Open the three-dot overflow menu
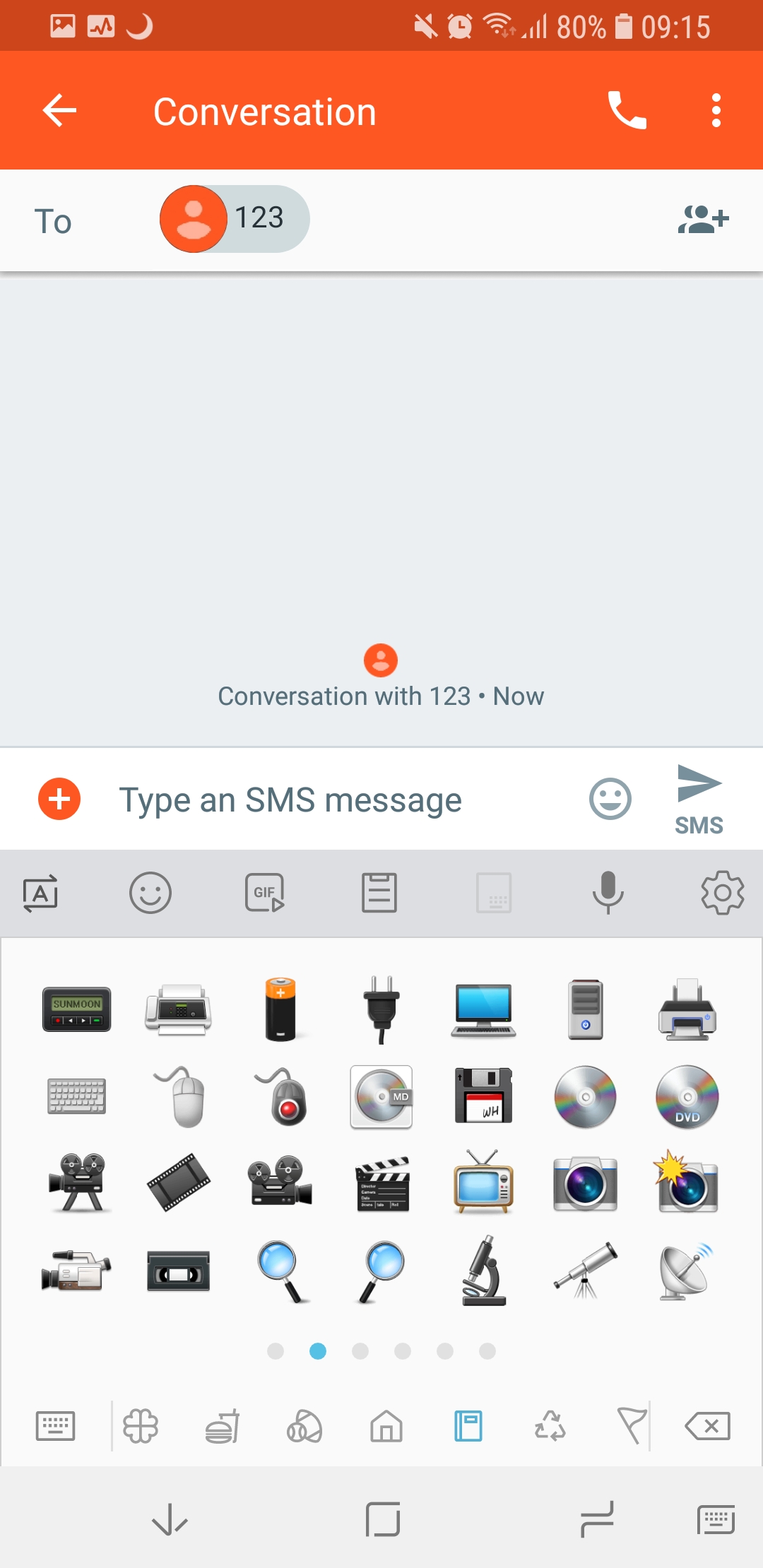The image size is (763, 1568). (x=716, y=111)
